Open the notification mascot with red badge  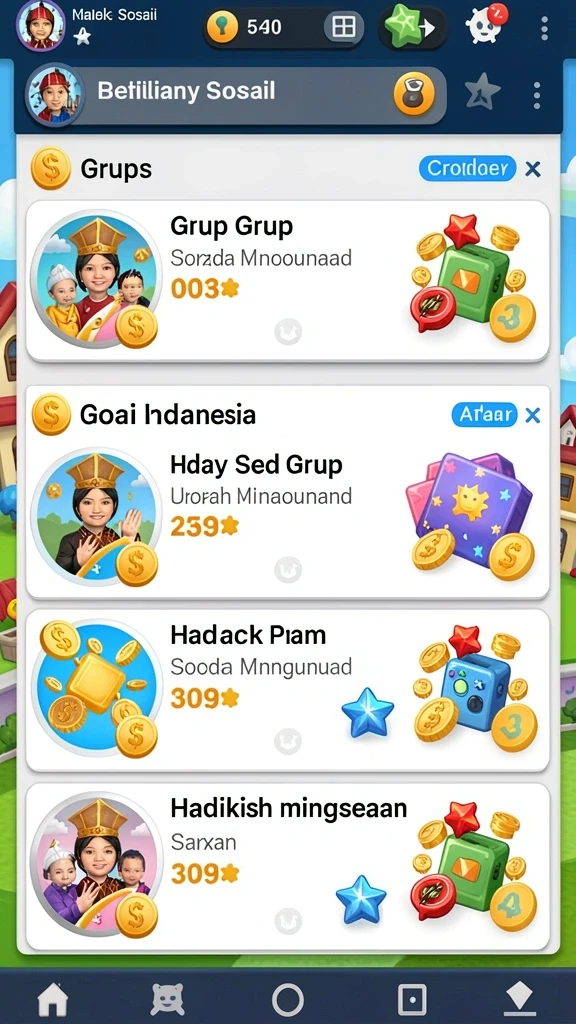[x=487, y=25]
